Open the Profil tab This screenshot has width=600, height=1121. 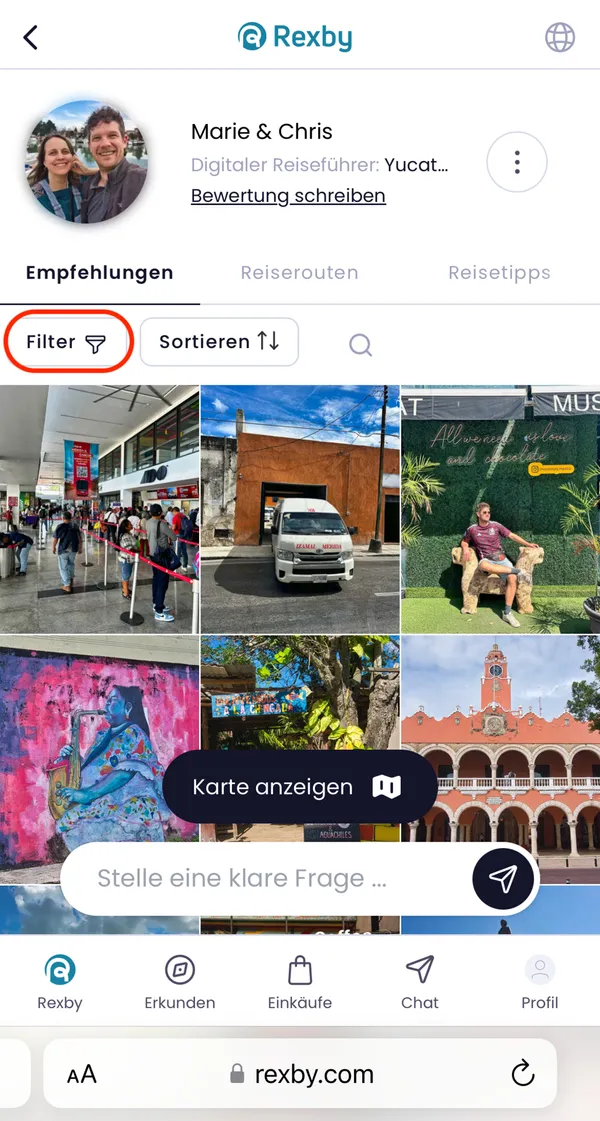tap(539, 982)
